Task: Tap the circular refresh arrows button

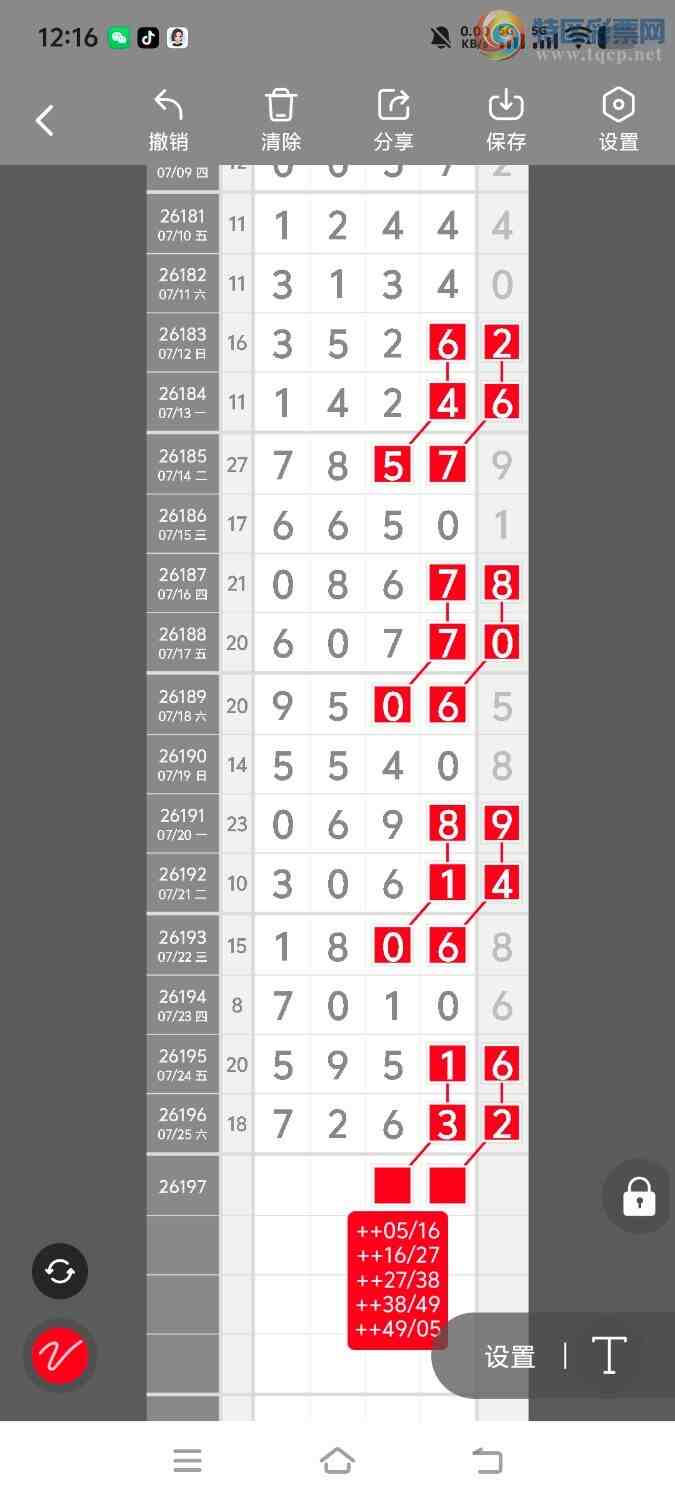Action: tap(60, 1272)
